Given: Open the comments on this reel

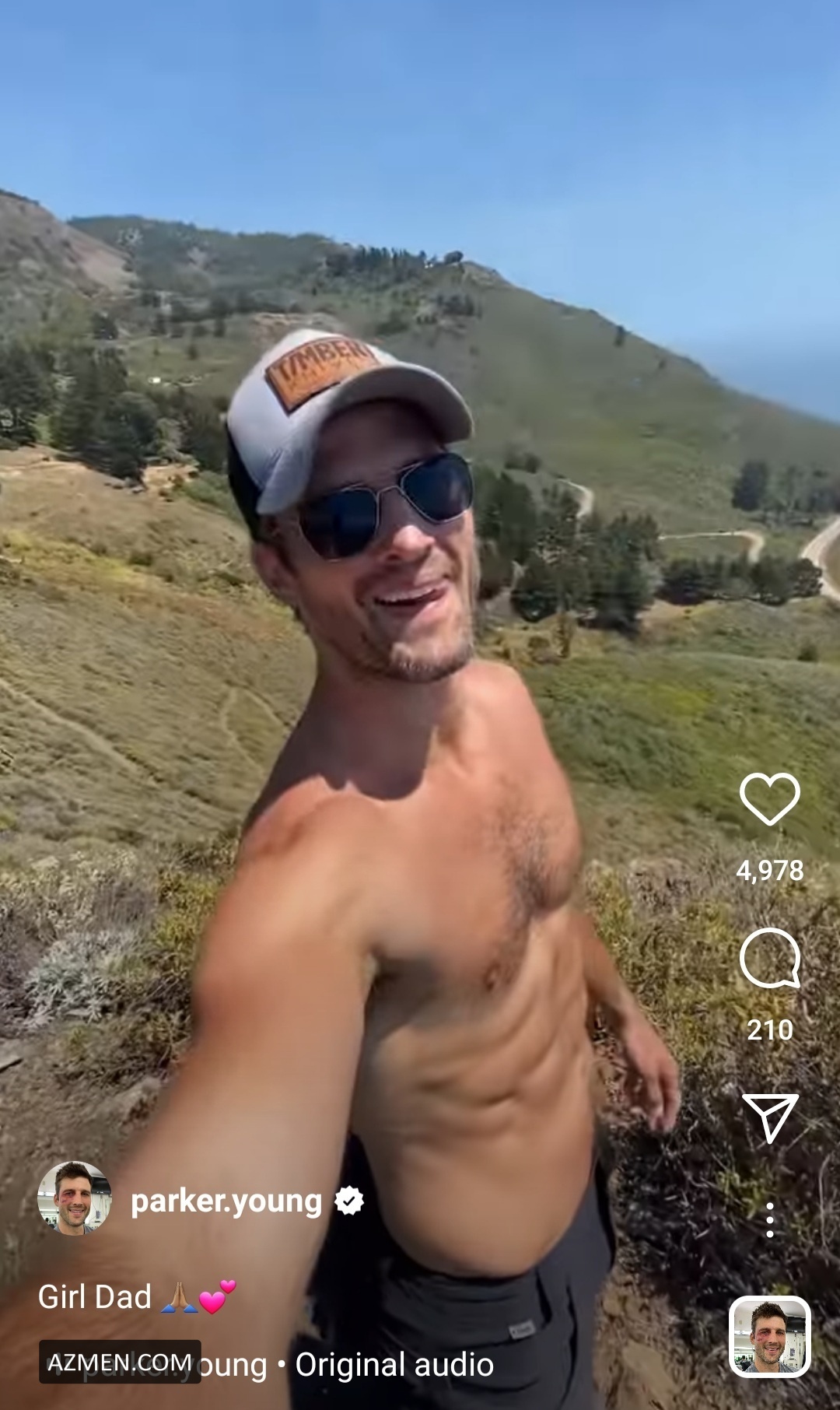Looking at the screenshot, I should (x=769, y=958).
